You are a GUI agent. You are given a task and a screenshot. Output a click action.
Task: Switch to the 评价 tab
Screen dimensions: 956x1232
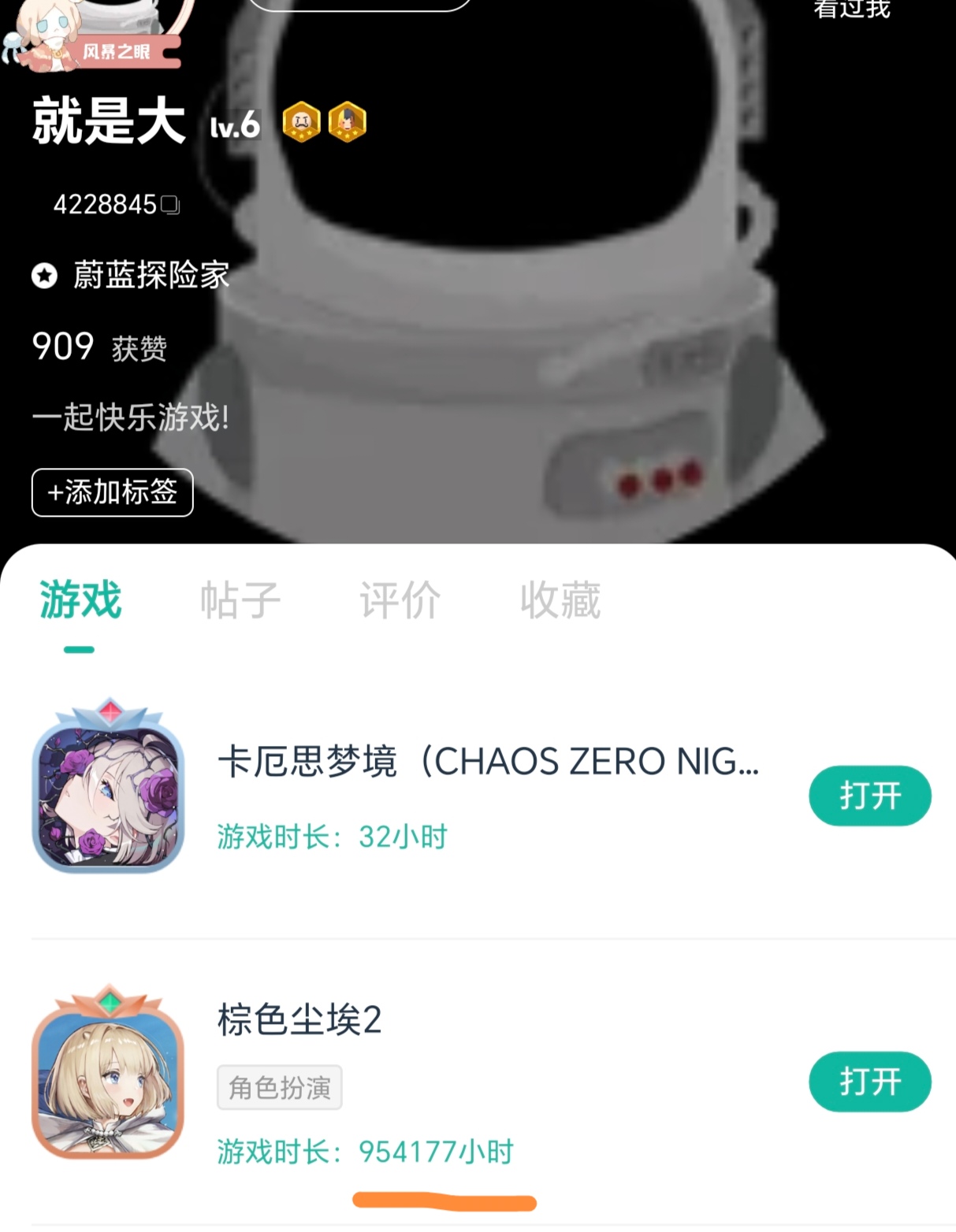pyautogui.click(x=400, y=600)
